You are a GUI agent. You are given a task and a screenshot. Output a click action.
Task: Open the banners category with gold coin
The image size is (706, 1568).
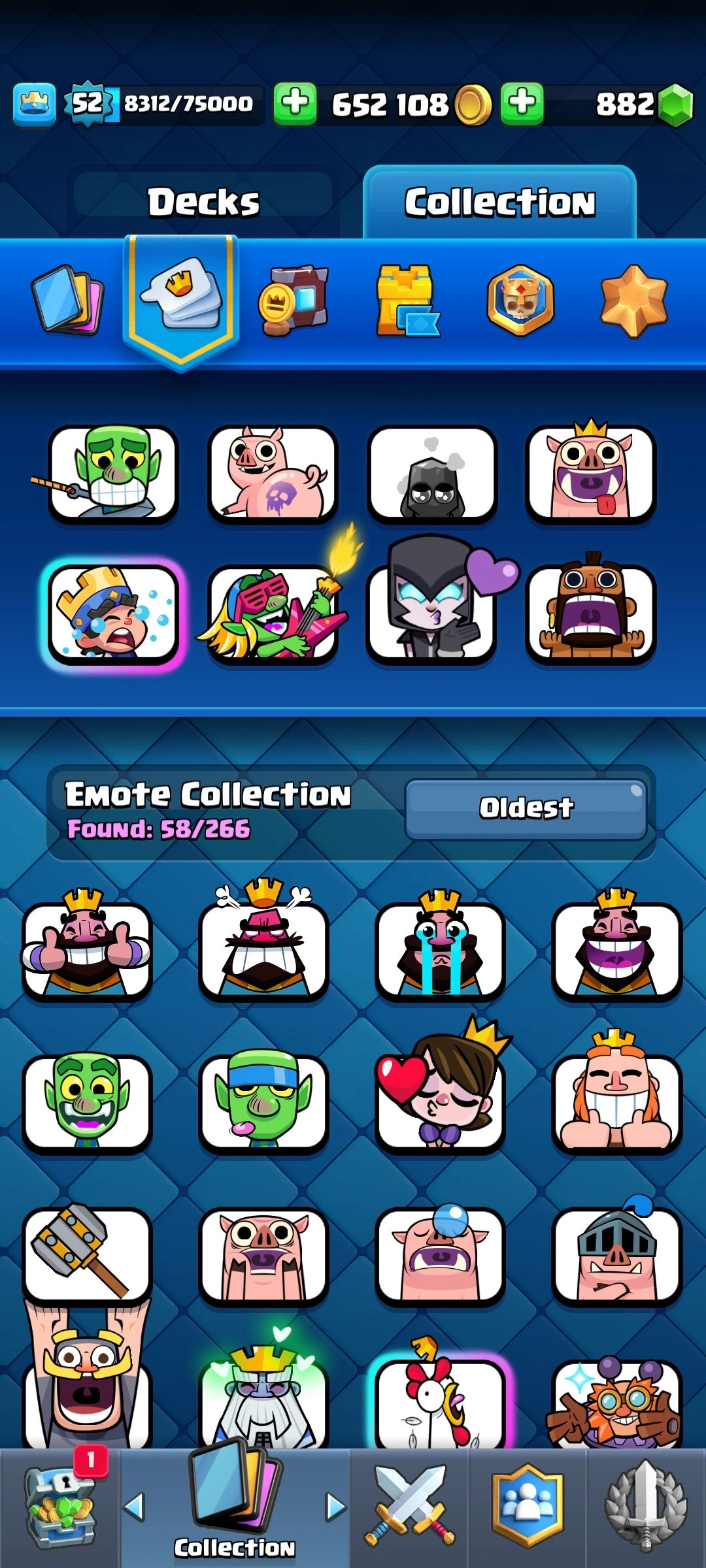pyautogui.click(x=292, y=301)
